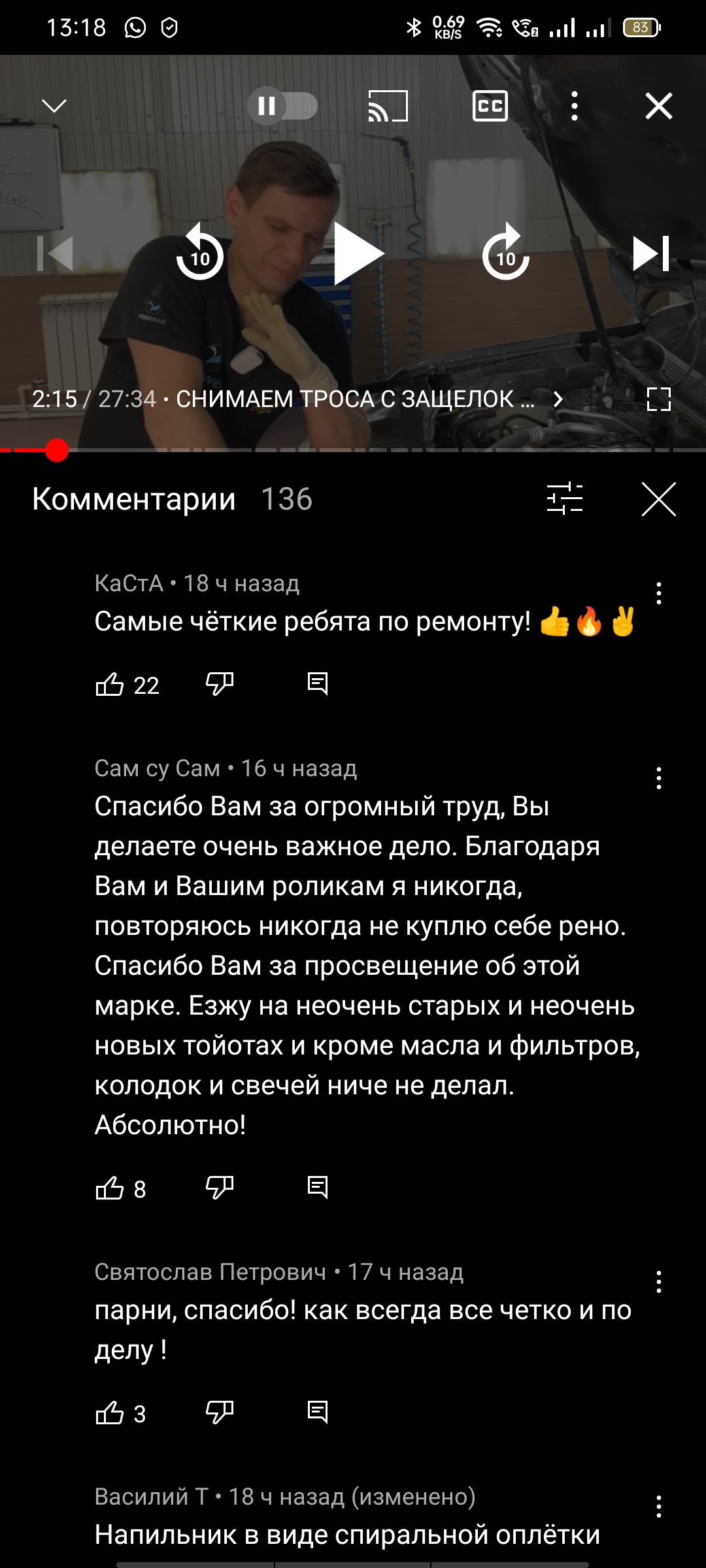Play the paused video
This screenshot has width=706, height=1568.
click(x=356, y=253)
